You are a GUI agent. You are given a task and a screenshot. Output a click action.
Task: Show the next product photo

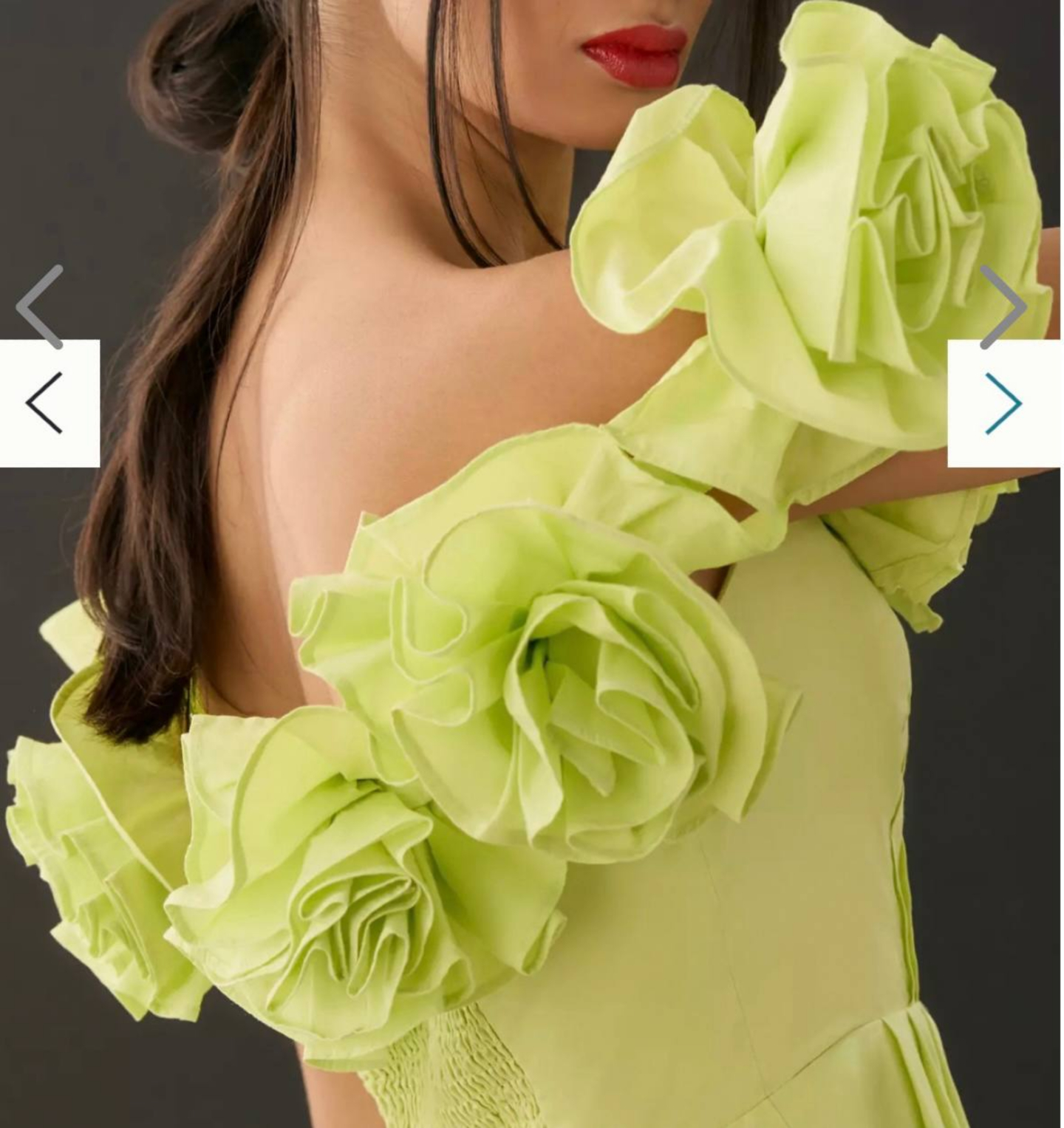tap(1003, 403)
